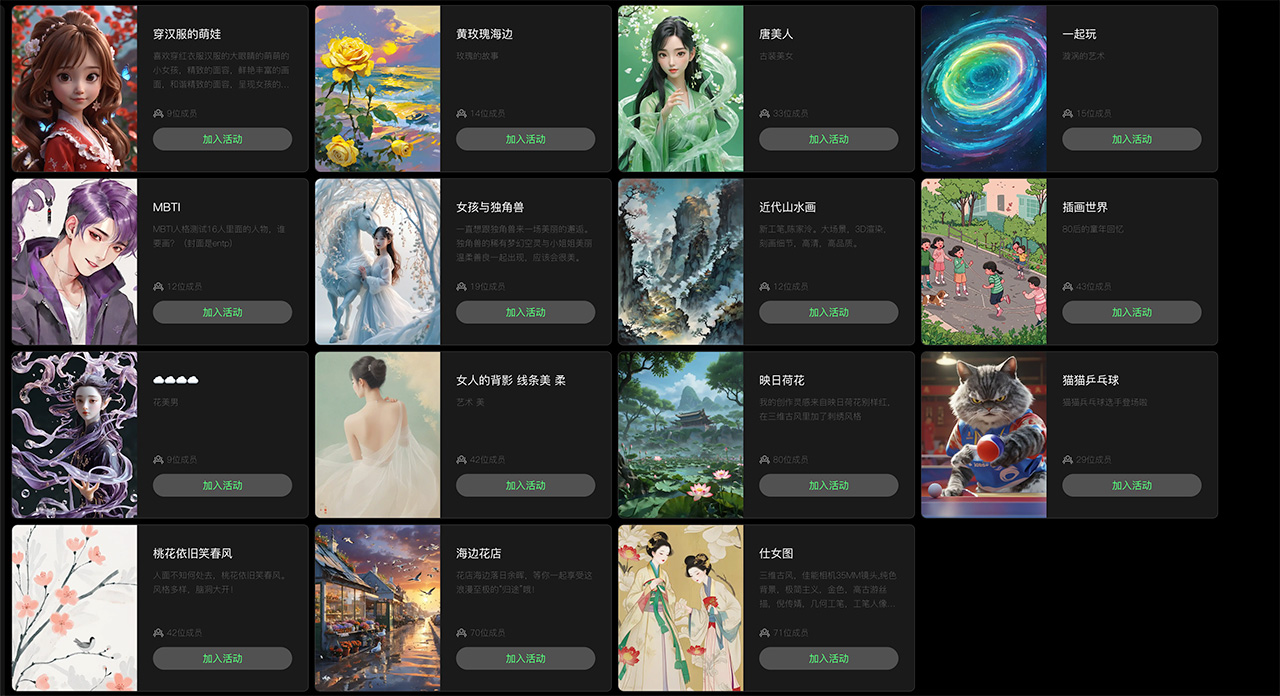Join the MBTI activity
The image size is (1280, 696).
[x=222, y=312]
